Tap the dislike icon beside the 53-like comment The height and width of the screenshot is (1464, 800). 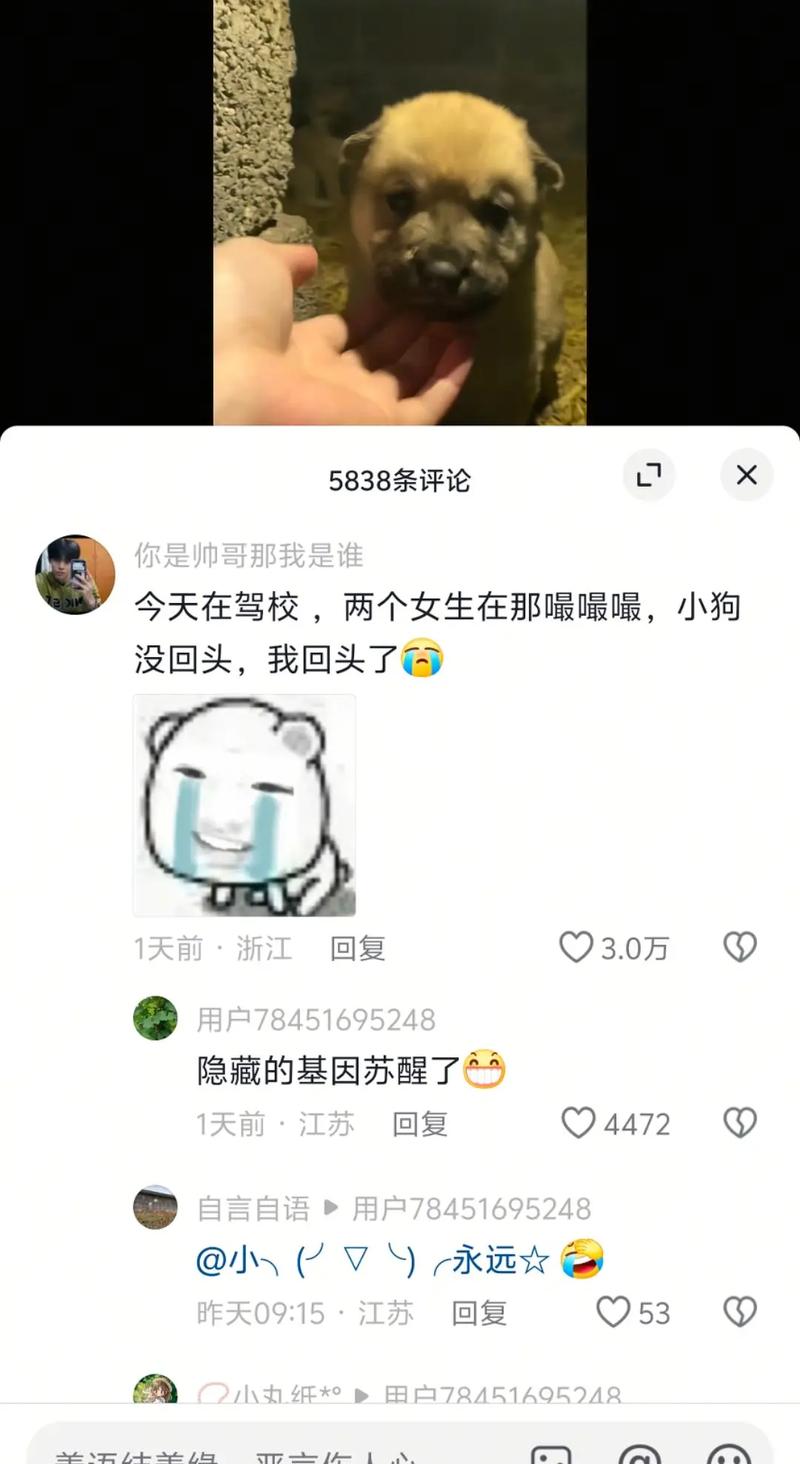click(739, 1312)
